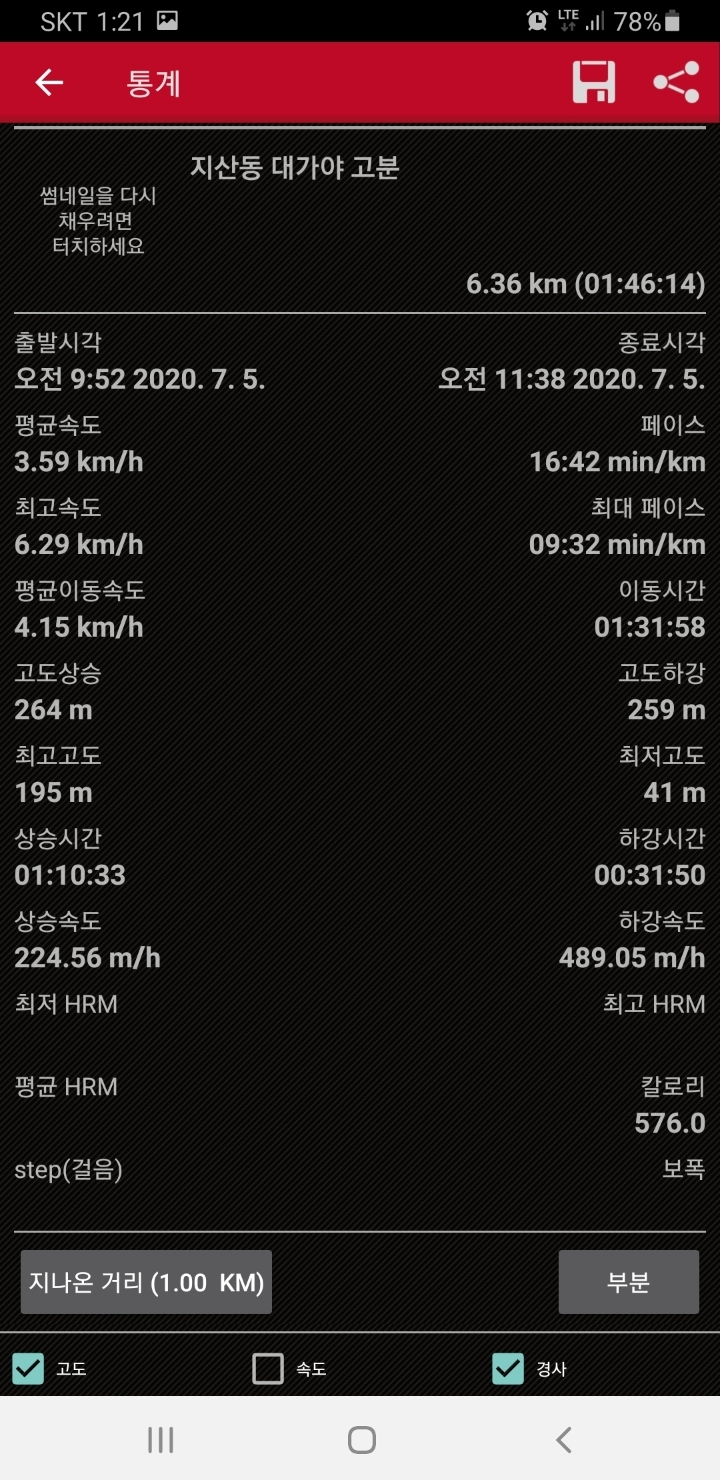The image size is (720, 1480).
Task: Open the 지나온 거리 (1.00 KM) button
Action: click(x=146, y=1282)
